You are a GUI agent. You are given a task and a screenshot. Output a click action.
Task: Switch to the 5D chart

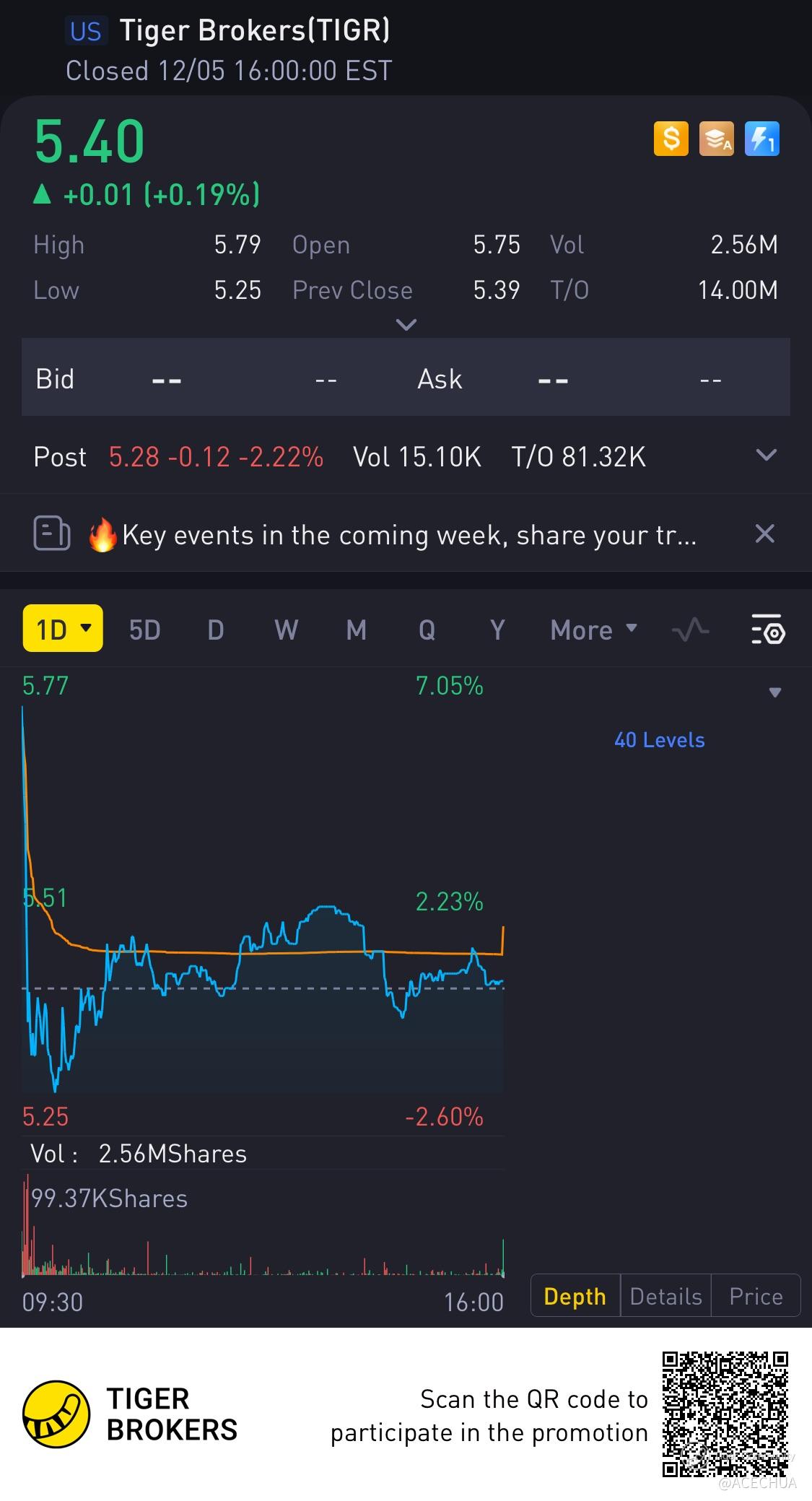[x=144, y=630]
